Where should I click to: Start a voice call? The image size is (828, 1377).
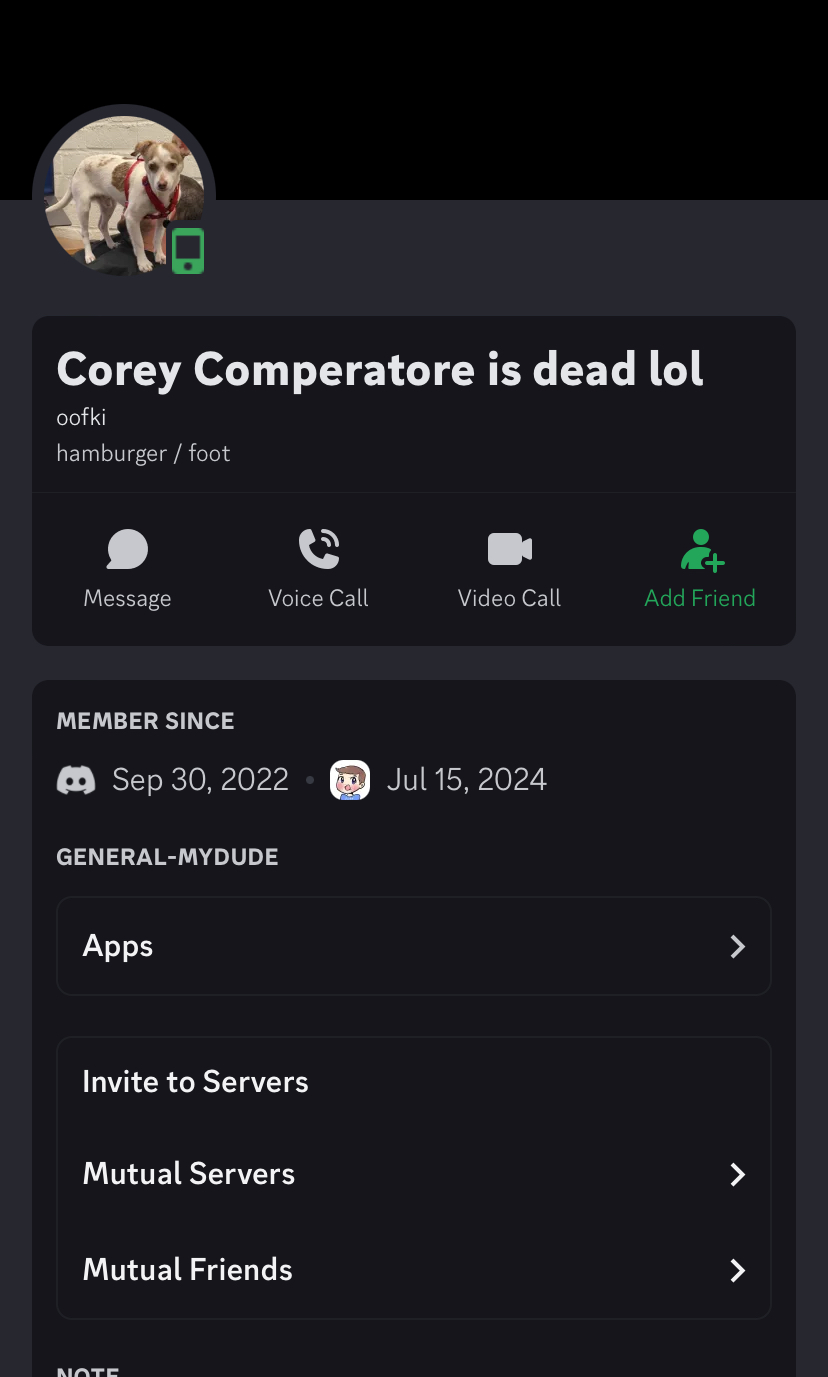pos(318,569)
